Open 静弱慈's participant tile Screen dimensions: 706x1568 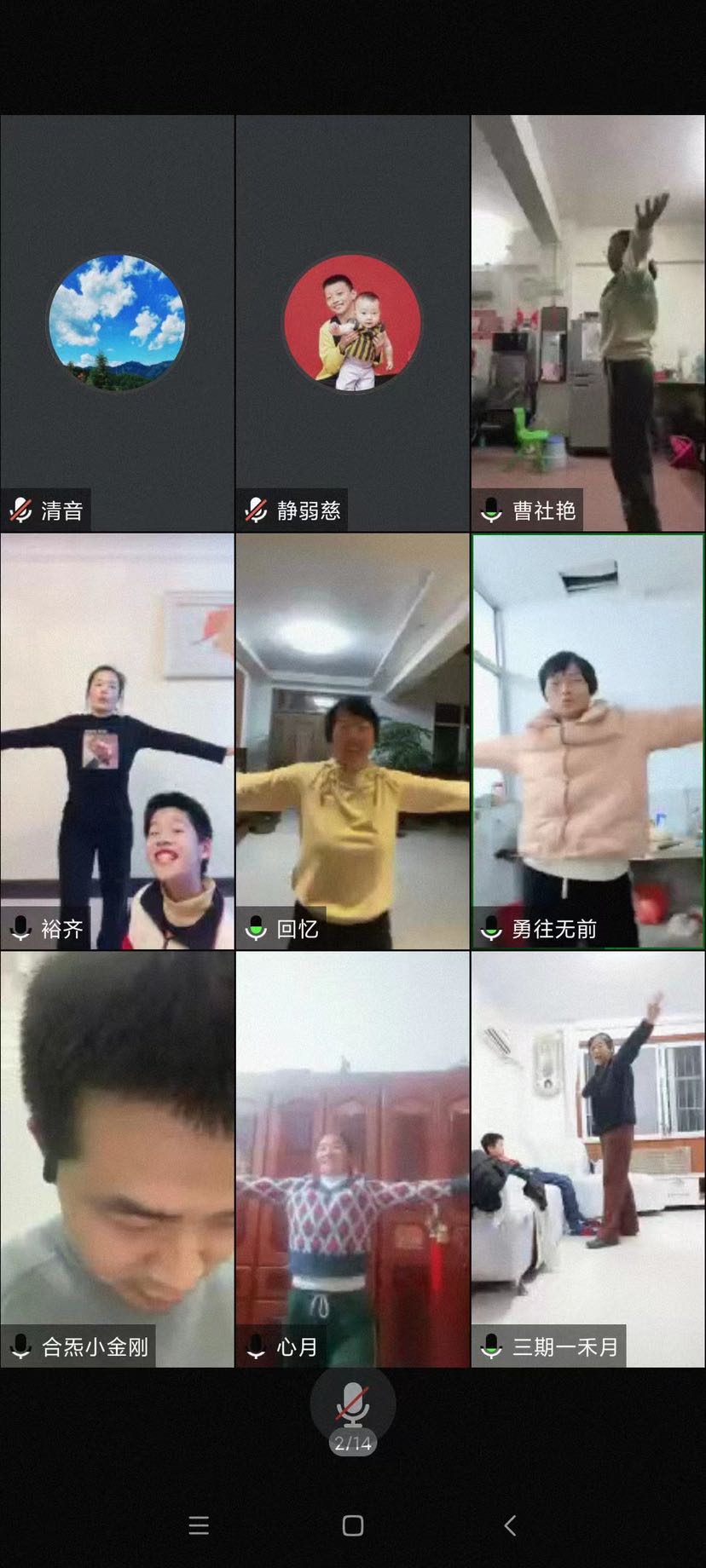tap(352, 324)
